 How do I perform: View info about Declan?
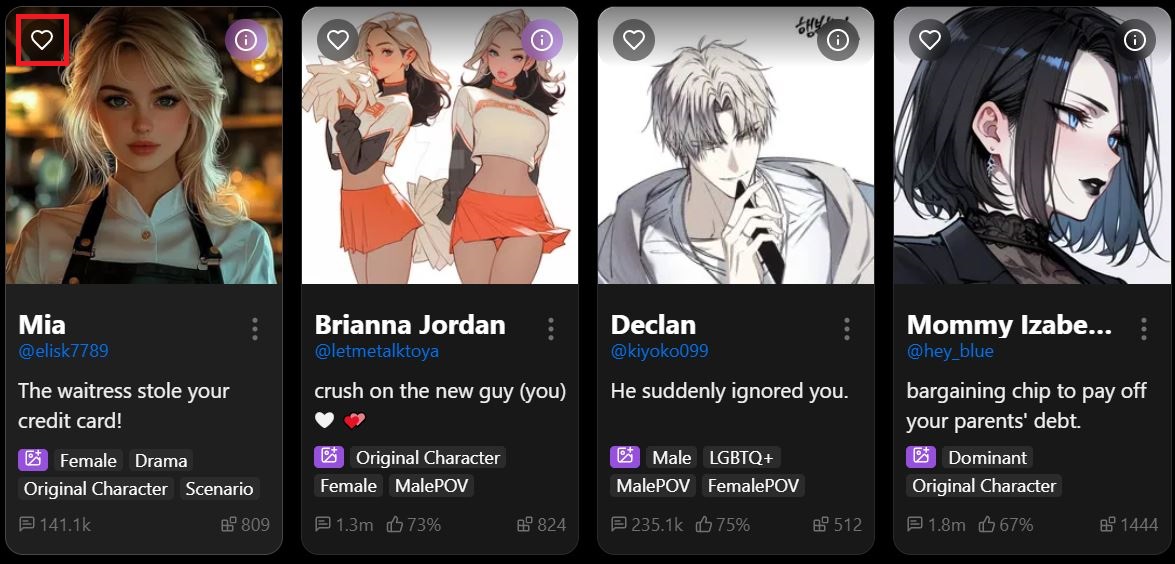(838, 40)
